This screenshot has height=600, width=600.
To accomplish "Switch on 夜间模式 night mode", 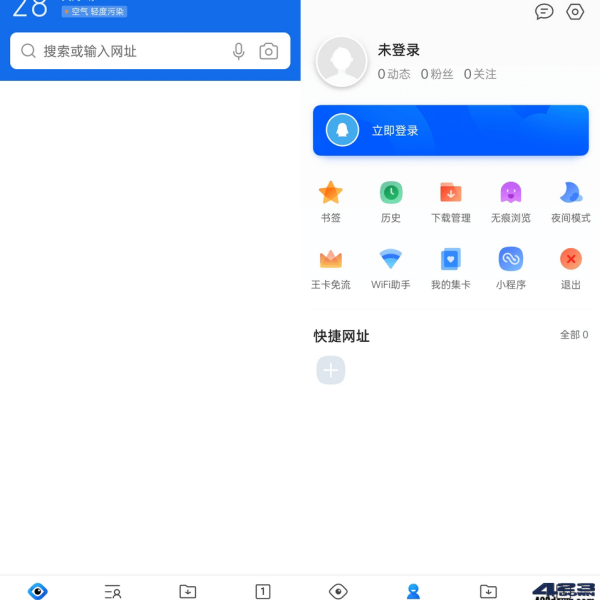I will 571,200.
